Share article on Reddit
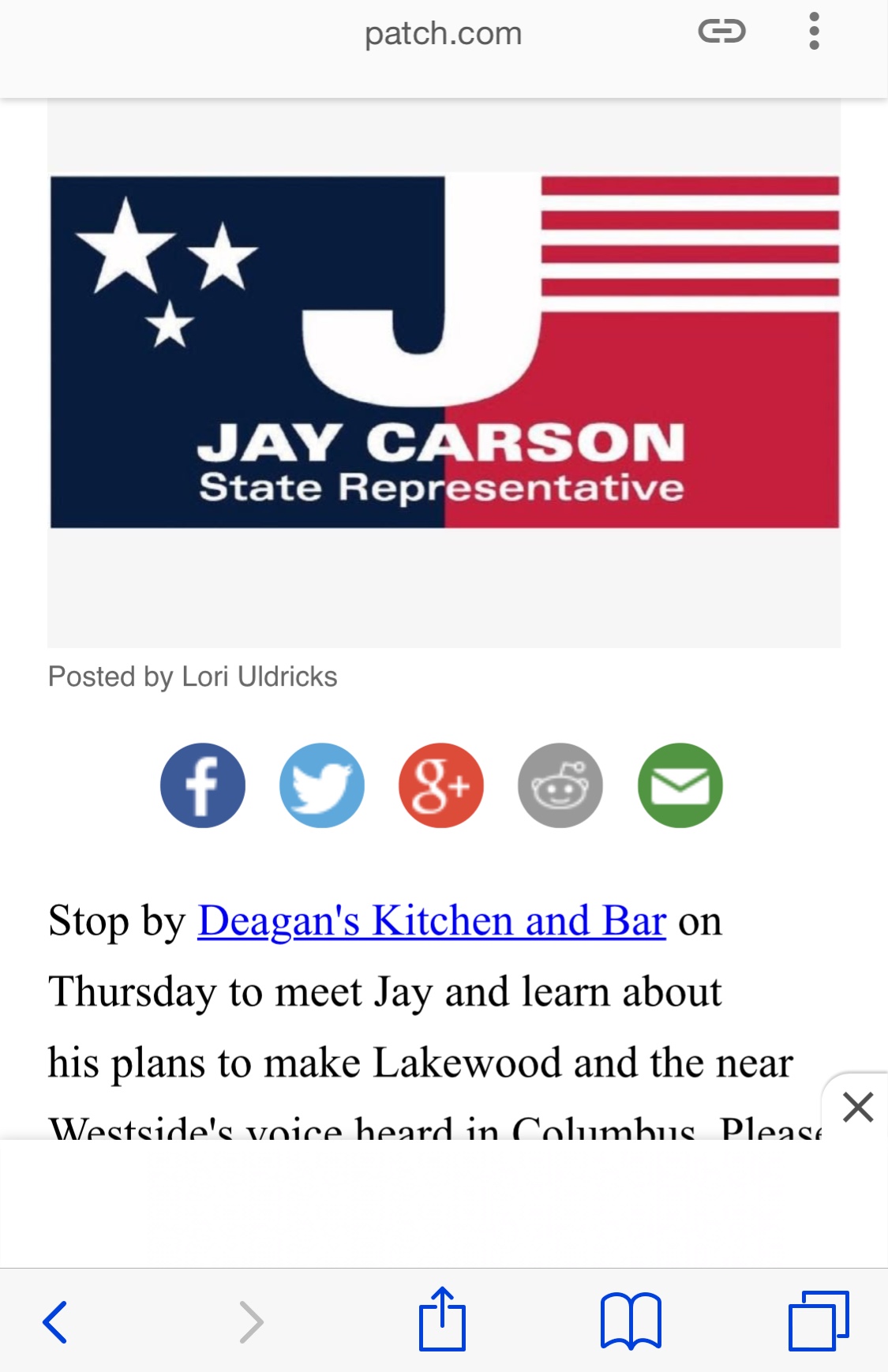Image resolution: width=888 pixels, height=1372 pixels. (x=560, y=785)
